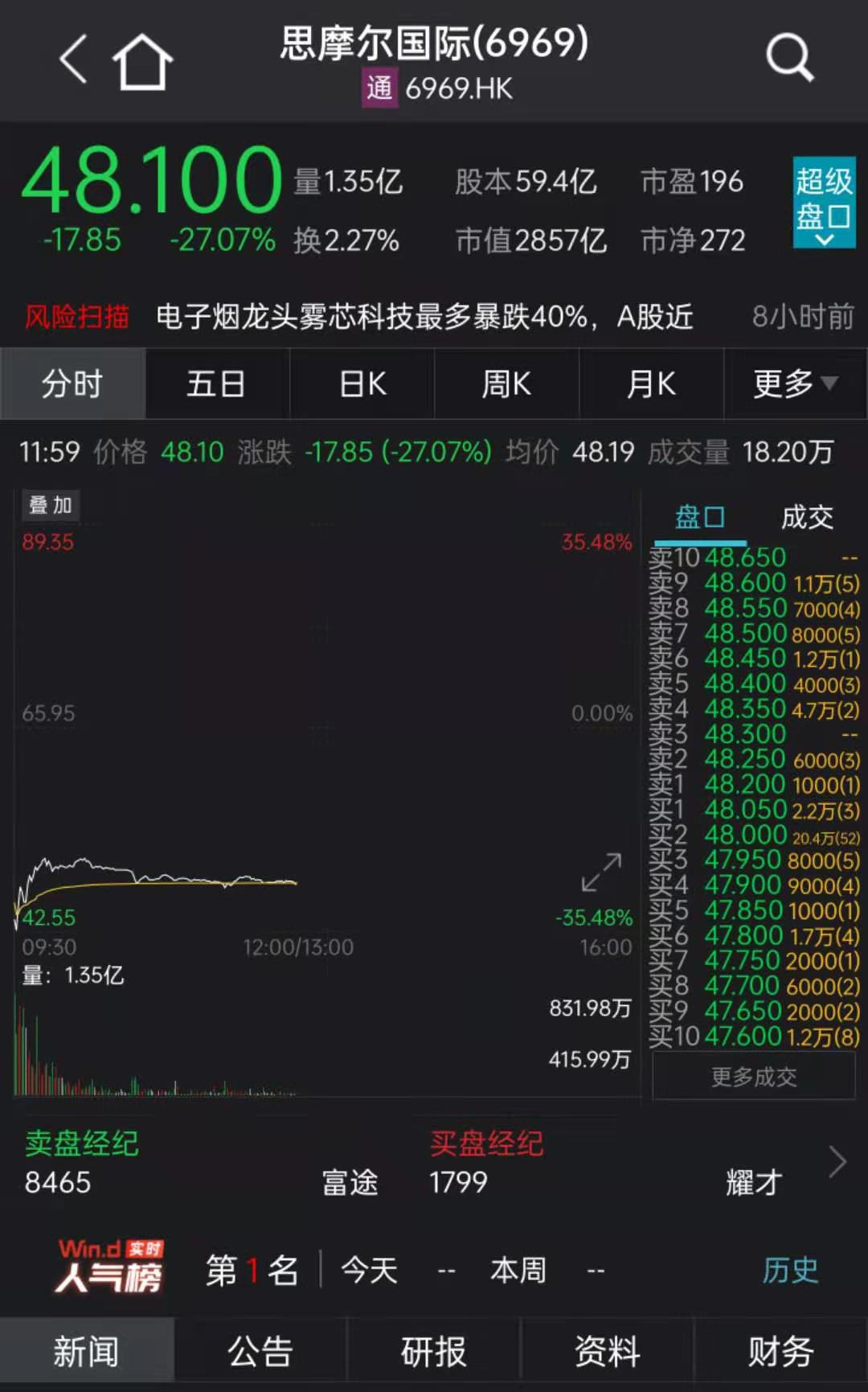Switch to the 日K chart tab
The height and width of the screenshot is (1392, 868).
[362, 384]
